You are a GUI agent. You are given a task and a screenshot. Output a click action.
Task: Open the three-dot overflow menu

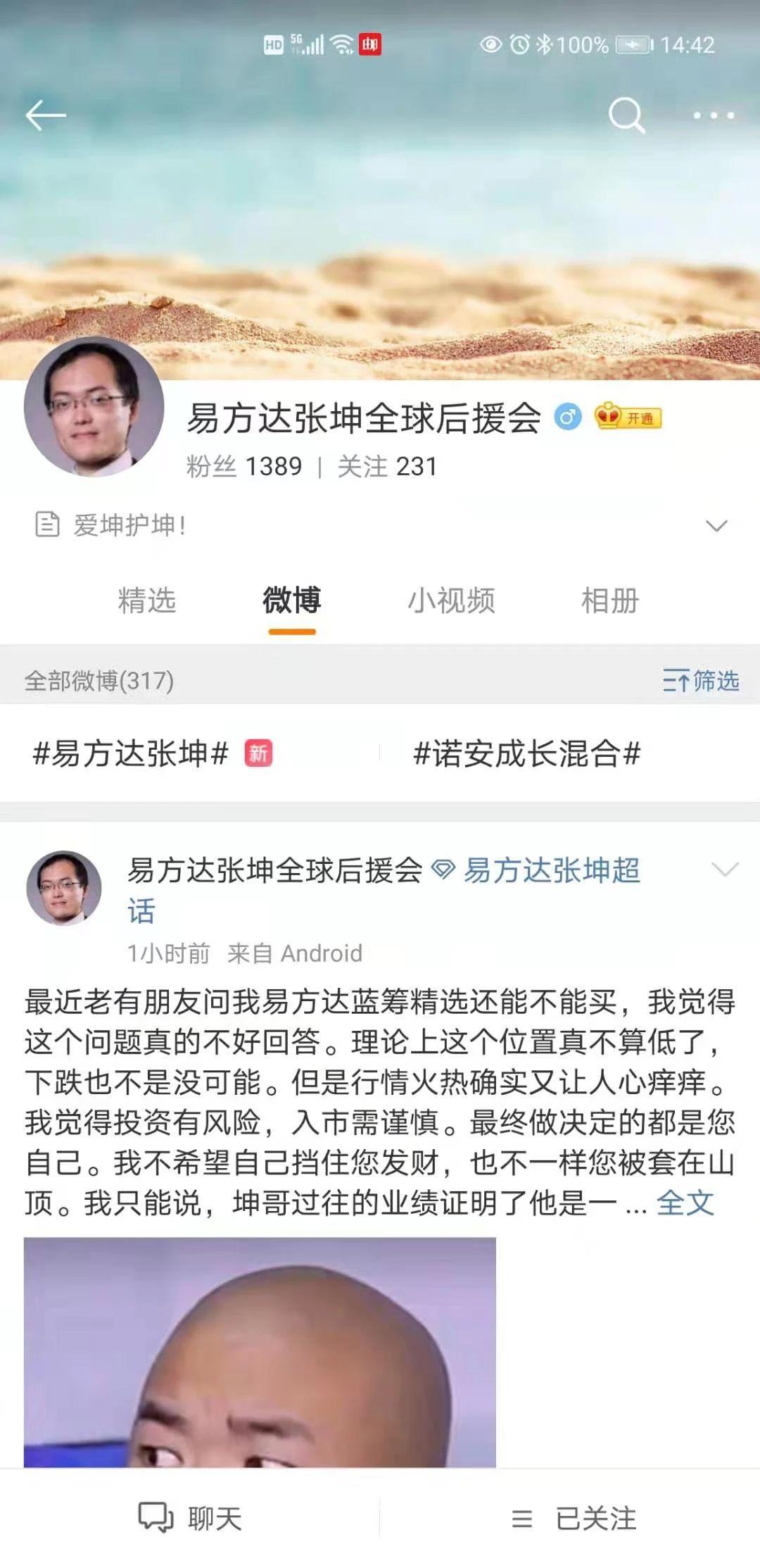[x=714, y=115]
